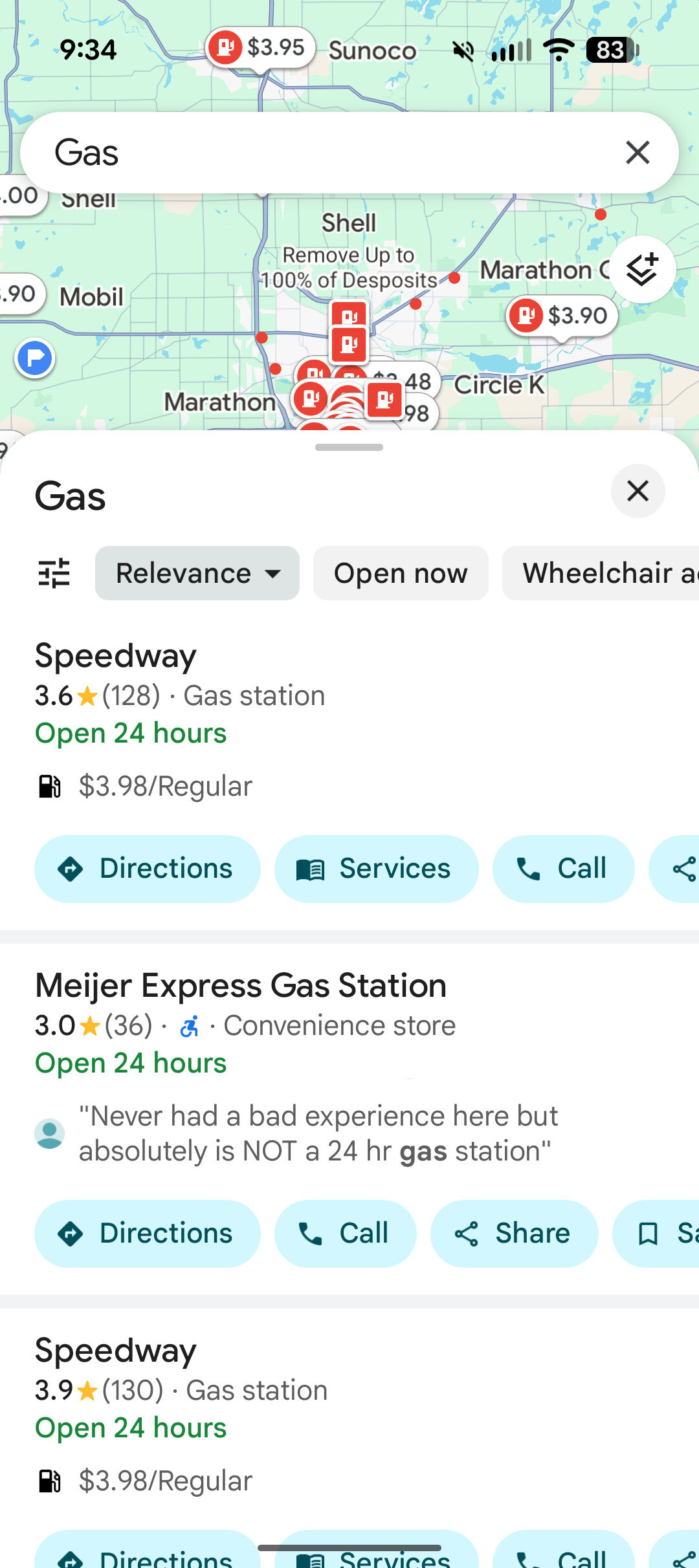The image size is (699, 1568).
Task: Clear the Gas search query
Action: (x=637, y=153)
